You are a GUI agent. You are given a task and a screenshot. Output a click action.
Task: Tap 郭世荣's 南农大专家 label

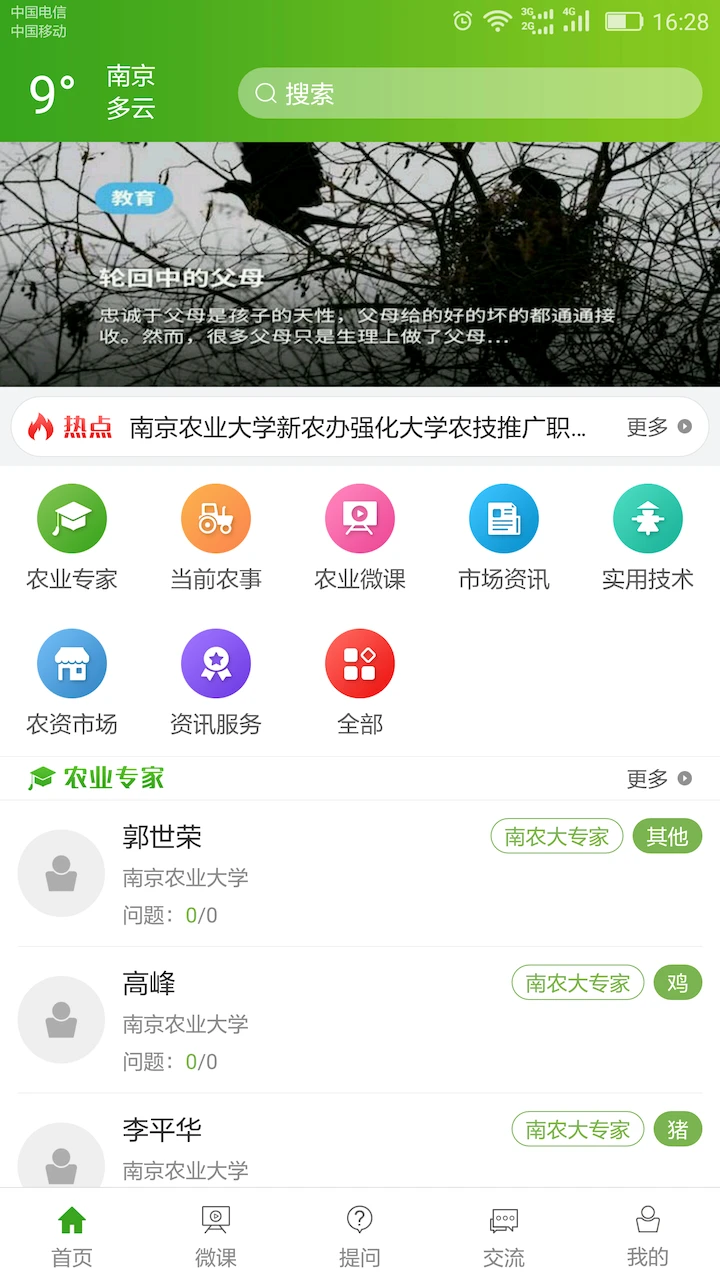(x=556, y=836)
